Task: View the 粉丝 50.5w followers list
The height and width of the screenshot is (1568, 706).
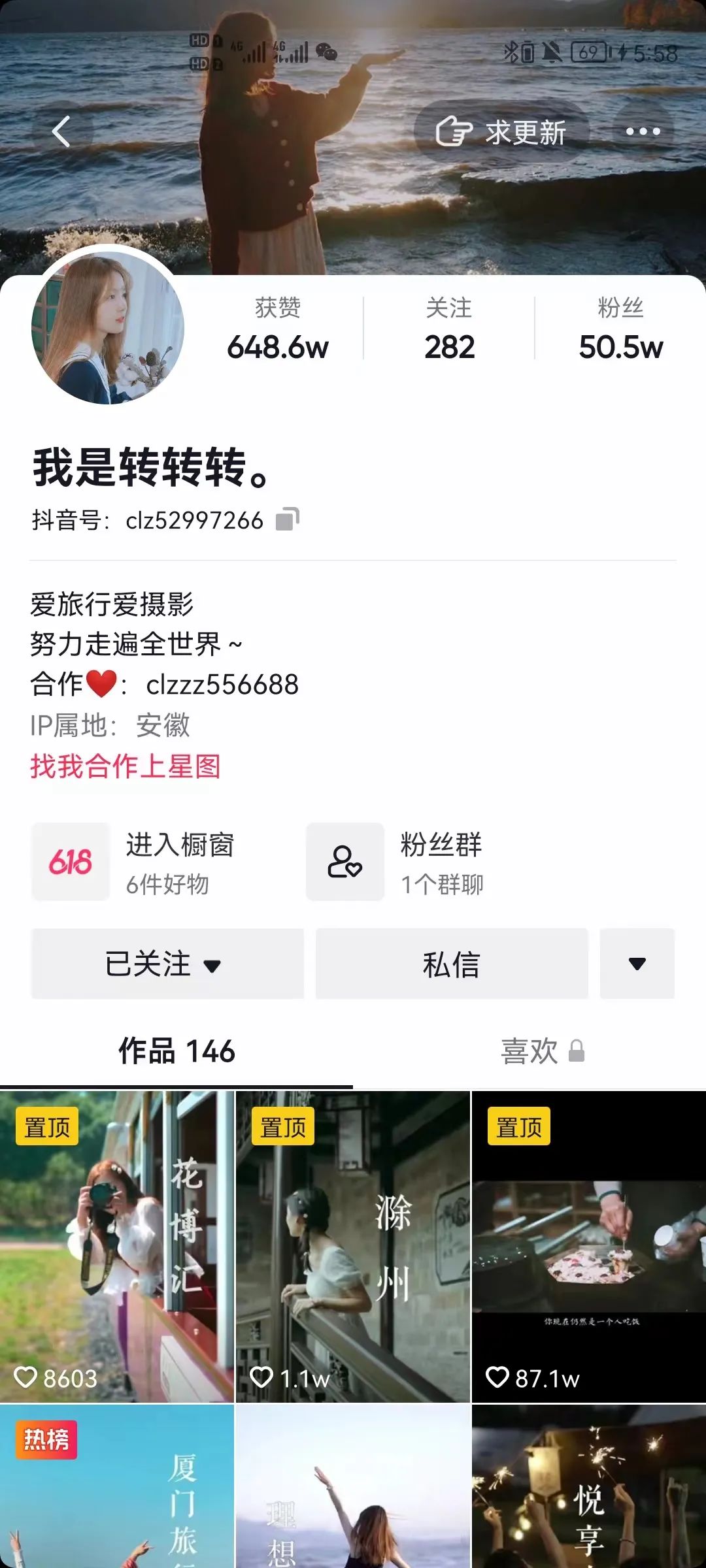Action: coord(620,329)
